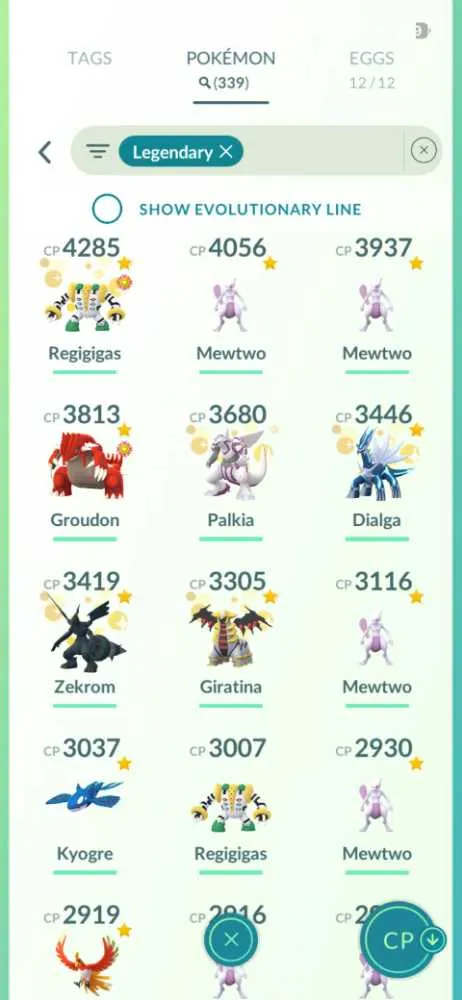This screenshot has width=462, height=1000.
Task: Open the search filter options icon
Action: click(98, 151)
